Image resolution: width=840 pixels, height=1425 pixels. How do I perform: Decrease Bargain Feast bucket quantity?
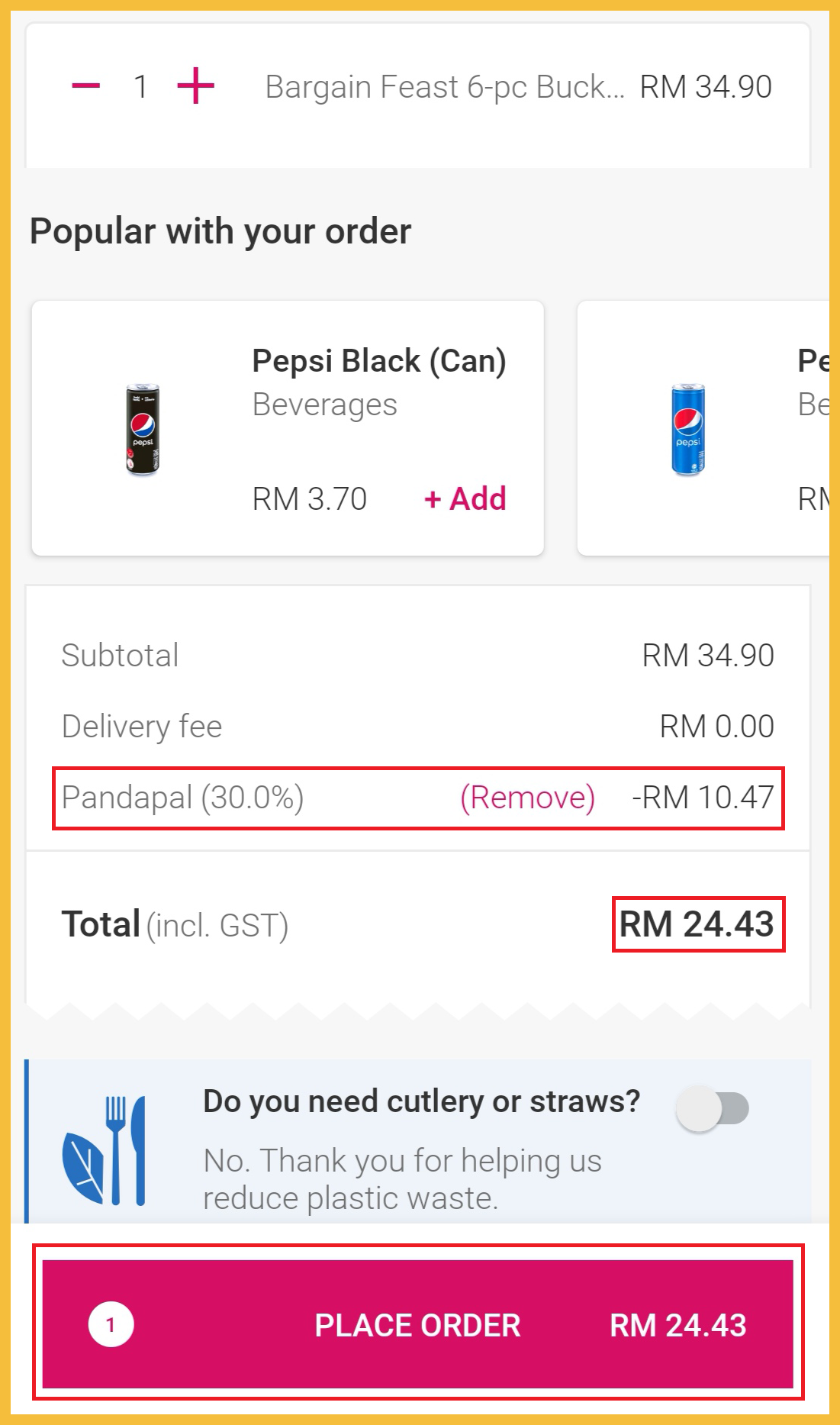(86, 86)
